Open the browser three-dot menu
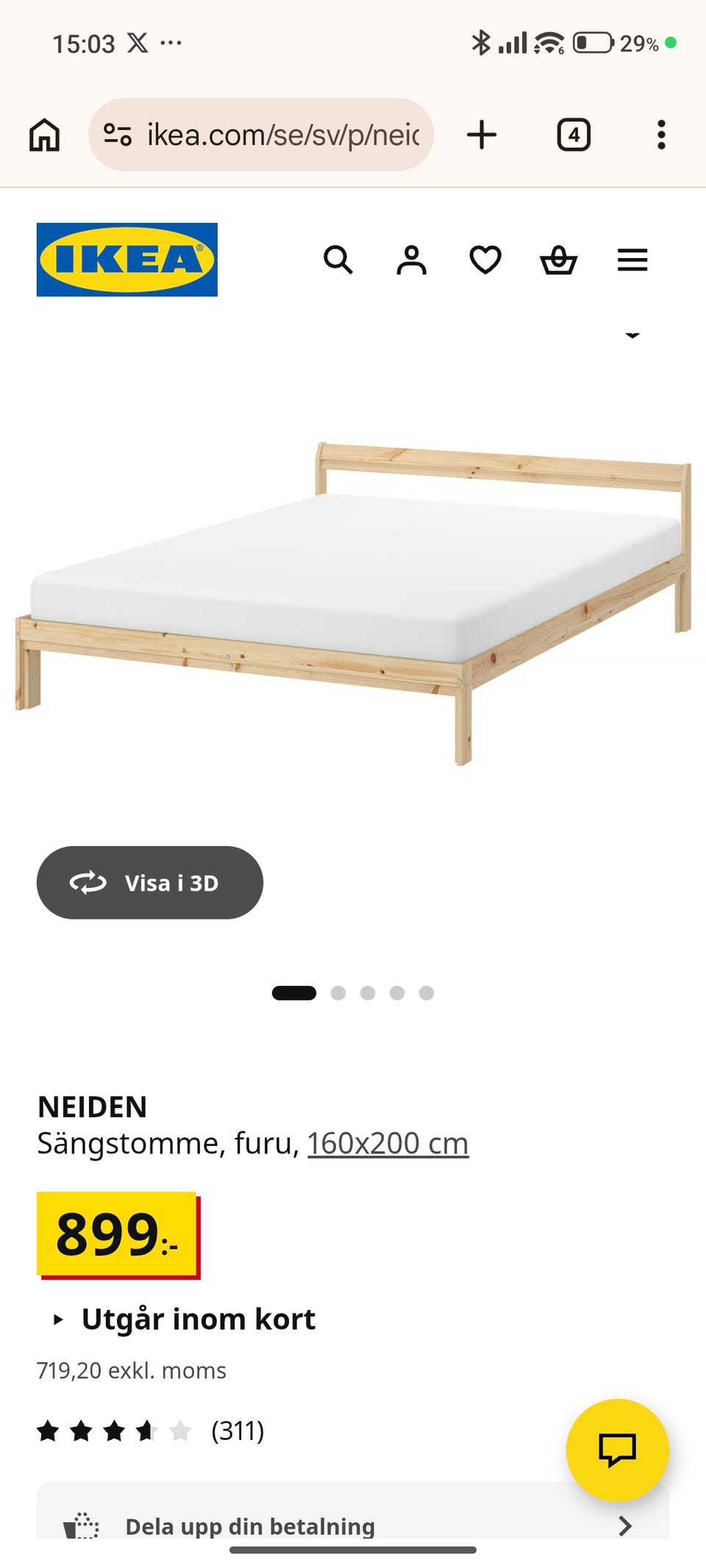The height and width of the screenshot is (1568, 706). [x=660, y=135]
